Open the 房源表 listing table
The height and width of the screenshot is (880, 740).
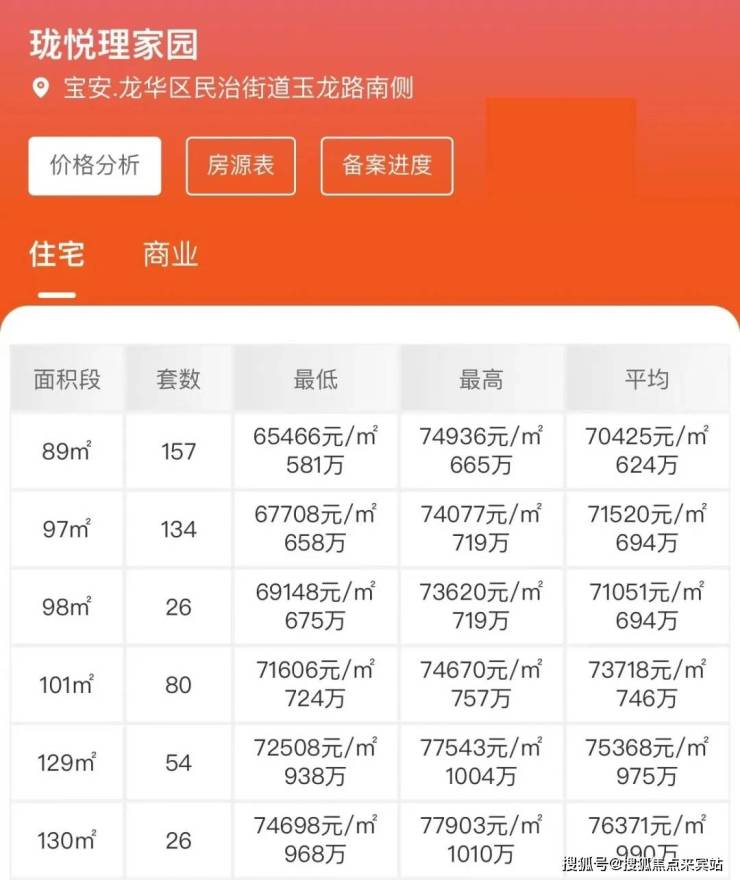coord(240,166)
